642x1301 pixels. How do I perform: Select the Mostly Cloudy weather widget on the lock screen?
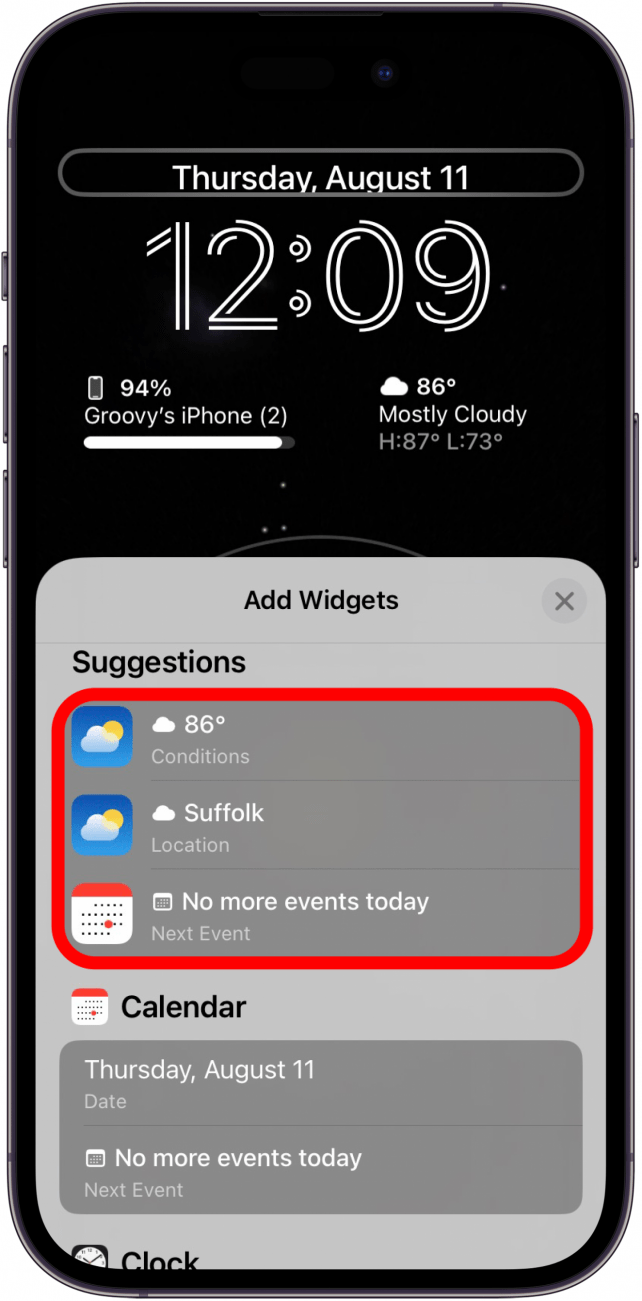coord(452,413)
